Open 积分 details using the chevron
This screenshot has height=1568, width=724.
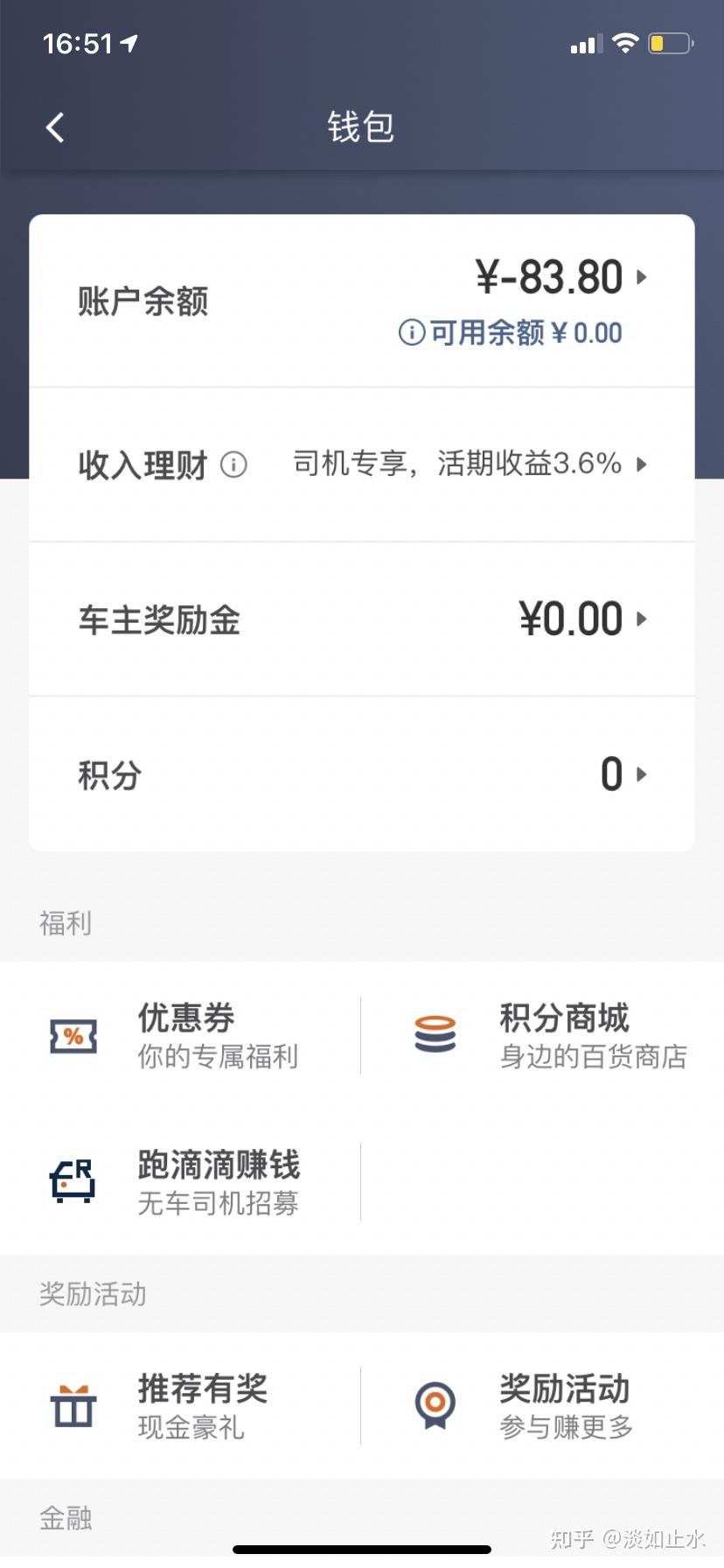click(x=644, y=773)
